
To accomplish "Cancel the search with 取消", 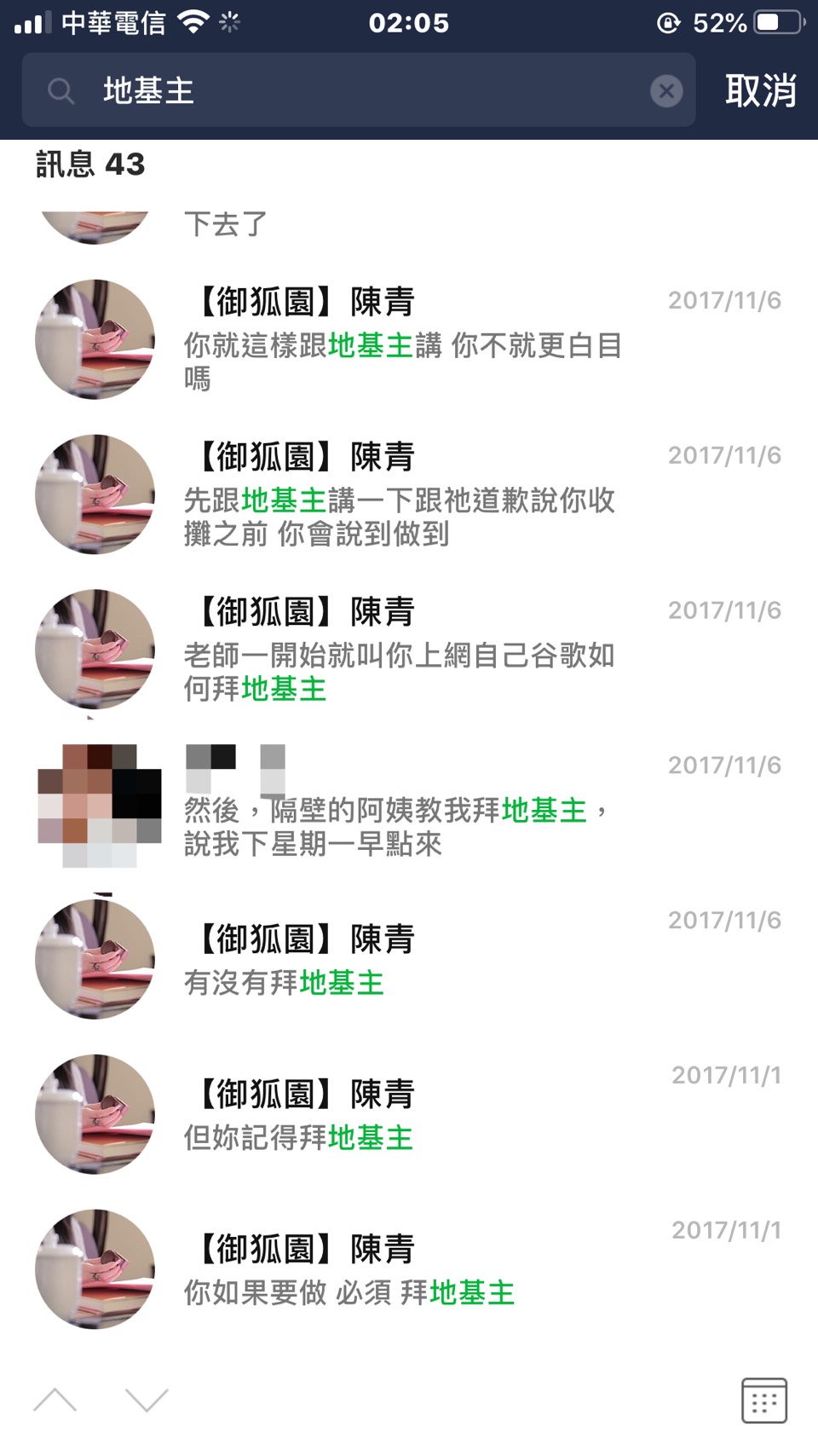I will tap(760, 90).
